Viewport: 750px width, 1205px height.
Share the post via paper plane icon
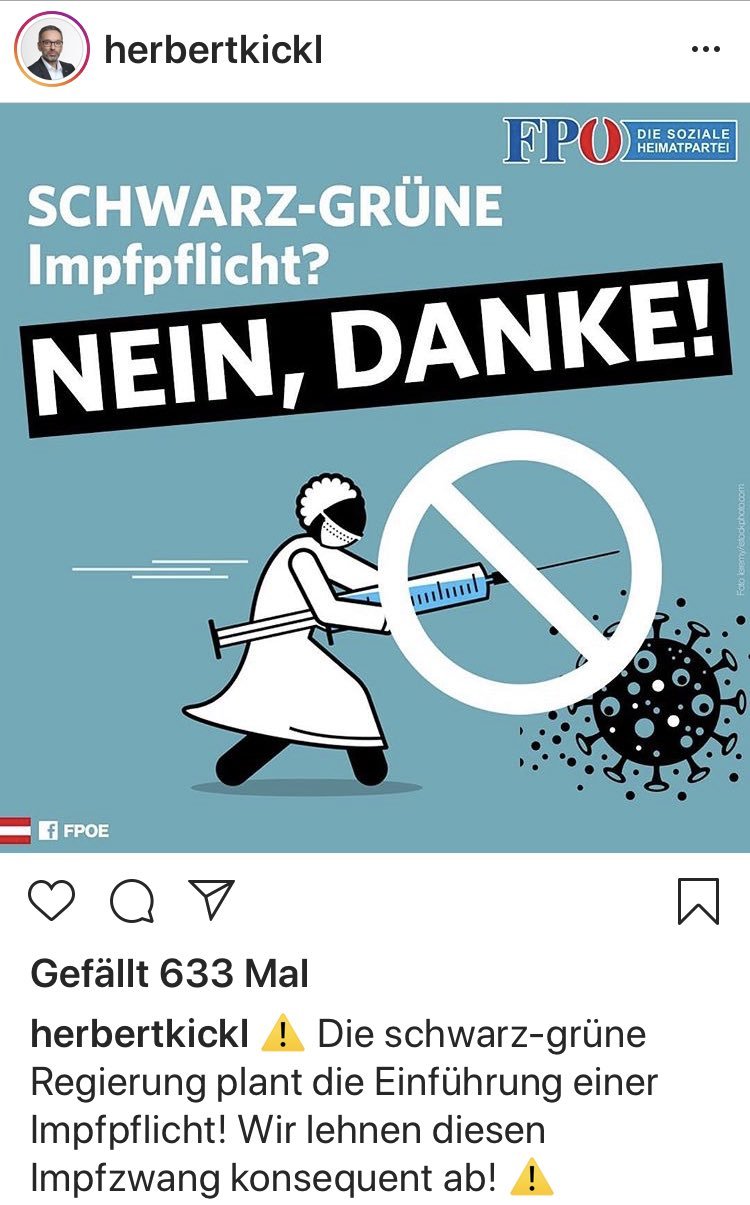click(x=212, y=900)
